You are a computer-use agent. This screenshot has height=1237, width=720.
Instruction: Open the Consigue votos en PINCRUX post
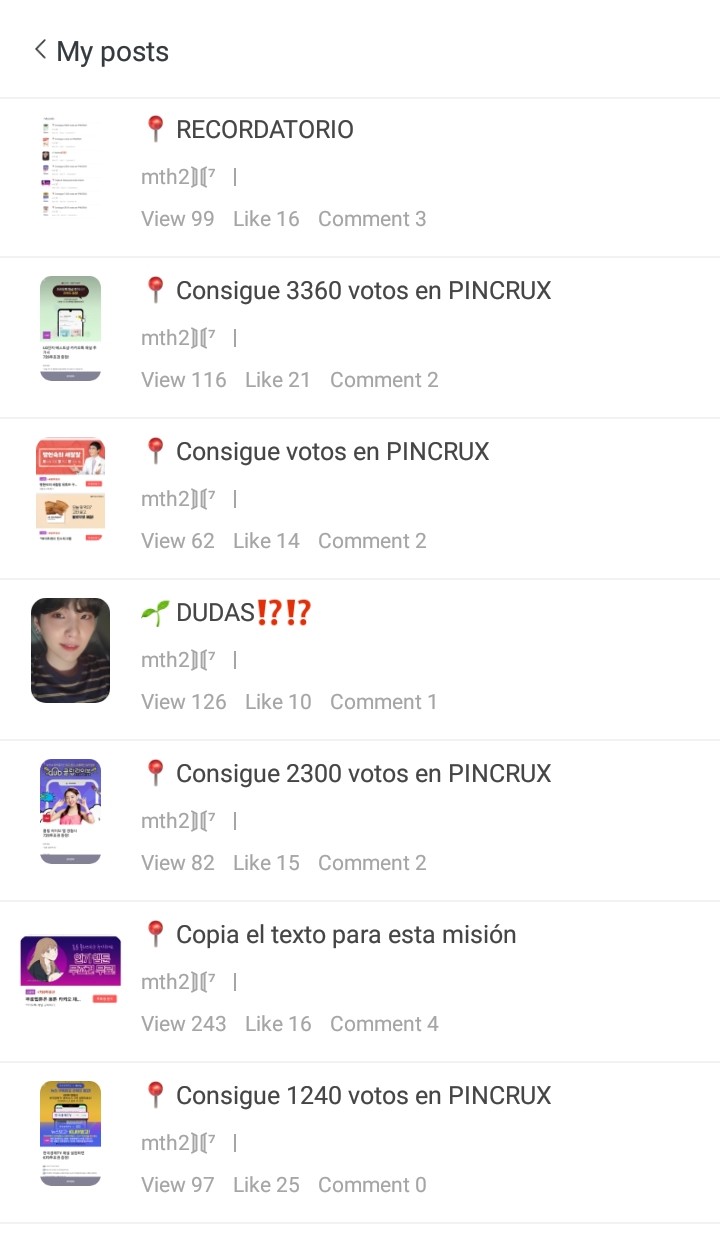coord(332,452)
